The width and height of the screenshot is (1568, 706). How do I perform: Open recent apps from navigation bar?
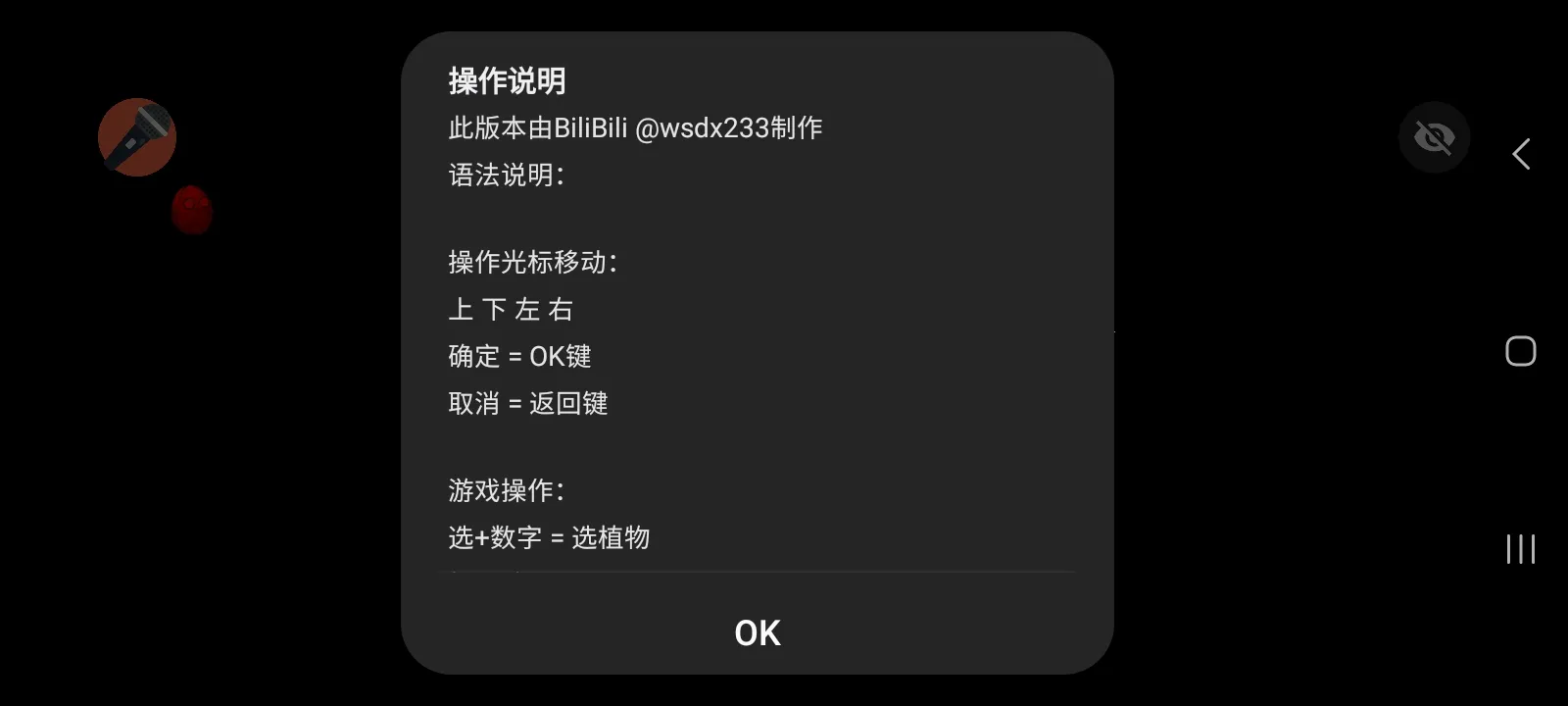pos(1520,549)
